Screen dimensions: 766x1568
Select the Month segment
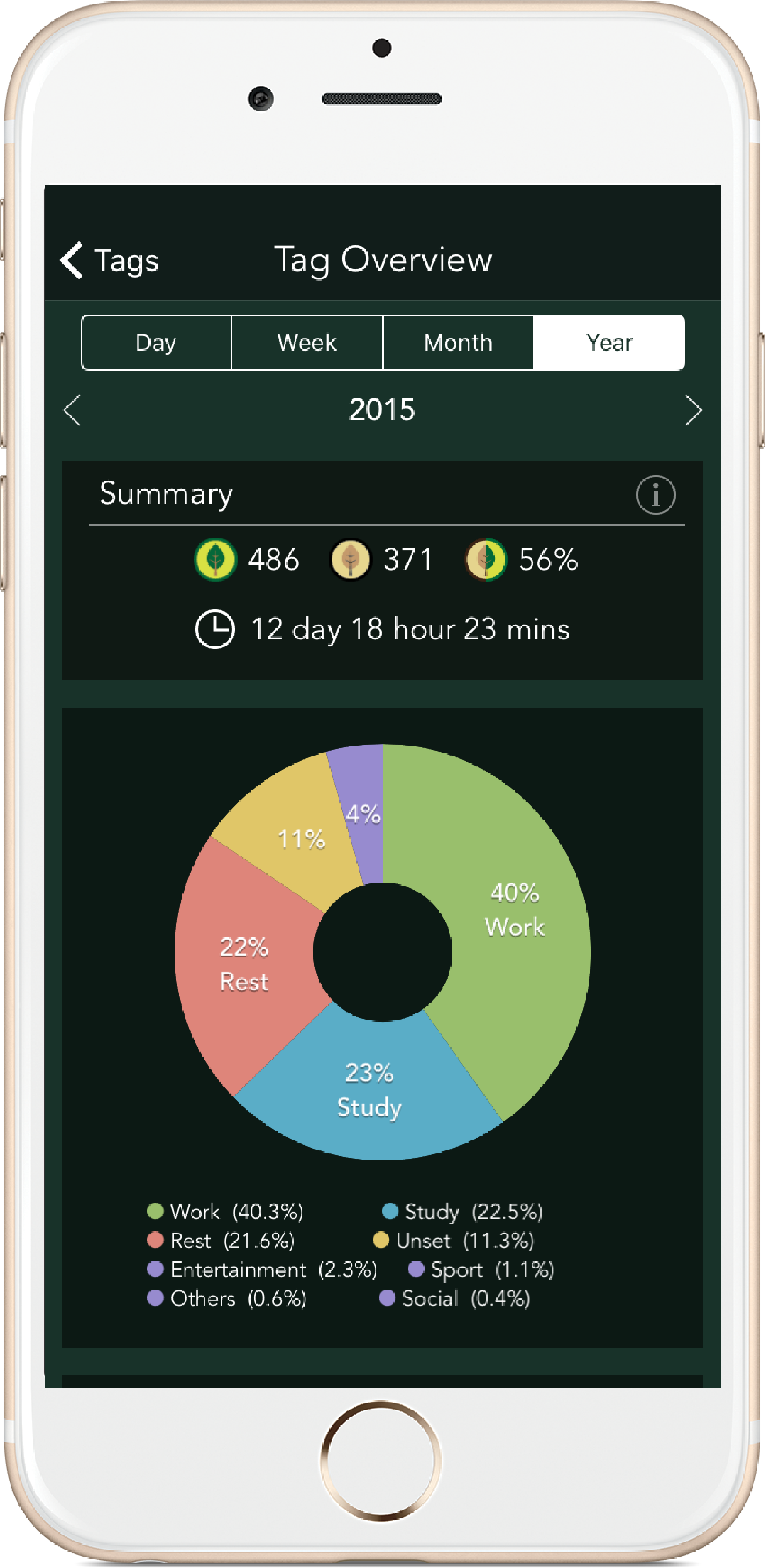458,343
